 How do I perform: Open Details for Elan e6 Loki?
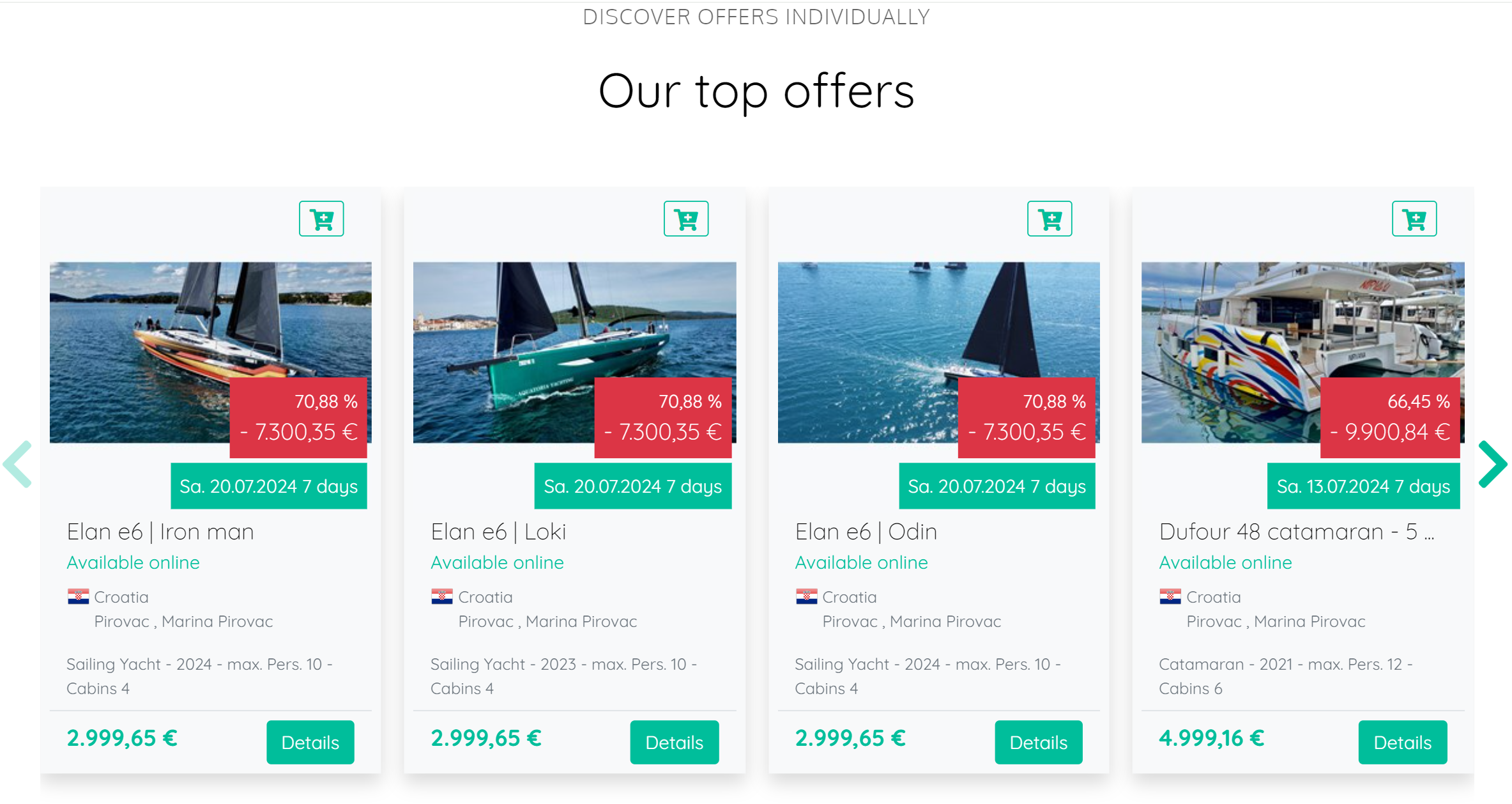pos(674,742)
